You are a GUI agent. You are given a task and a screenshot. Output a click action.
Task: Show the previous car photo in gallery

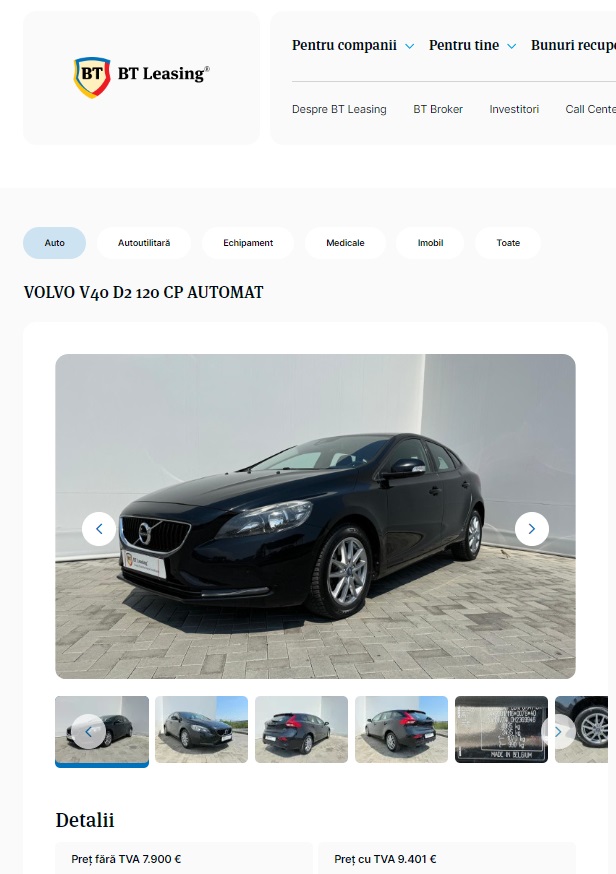(x=99, y=528)
